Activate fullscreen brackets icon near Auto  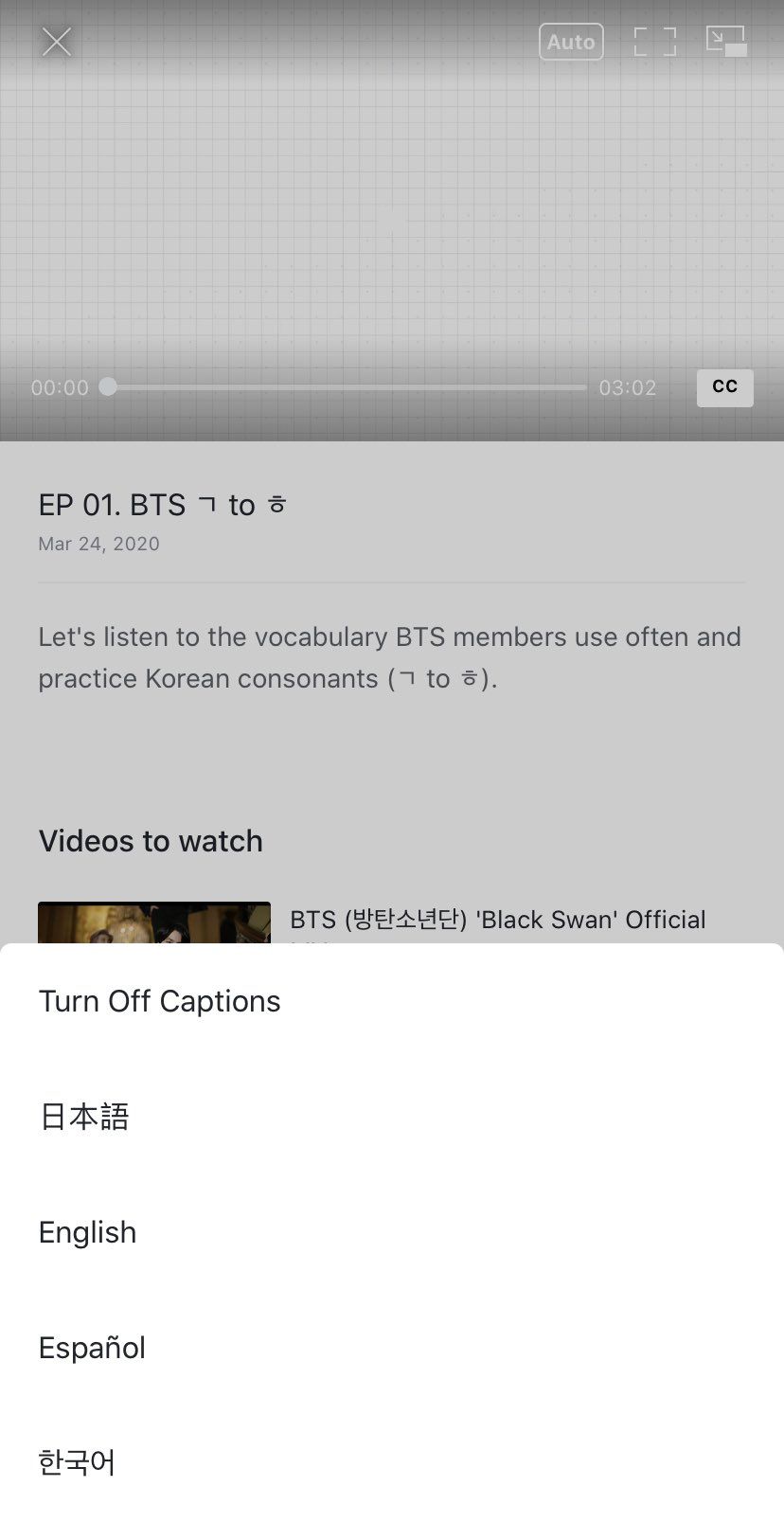[x=653, y=41]
